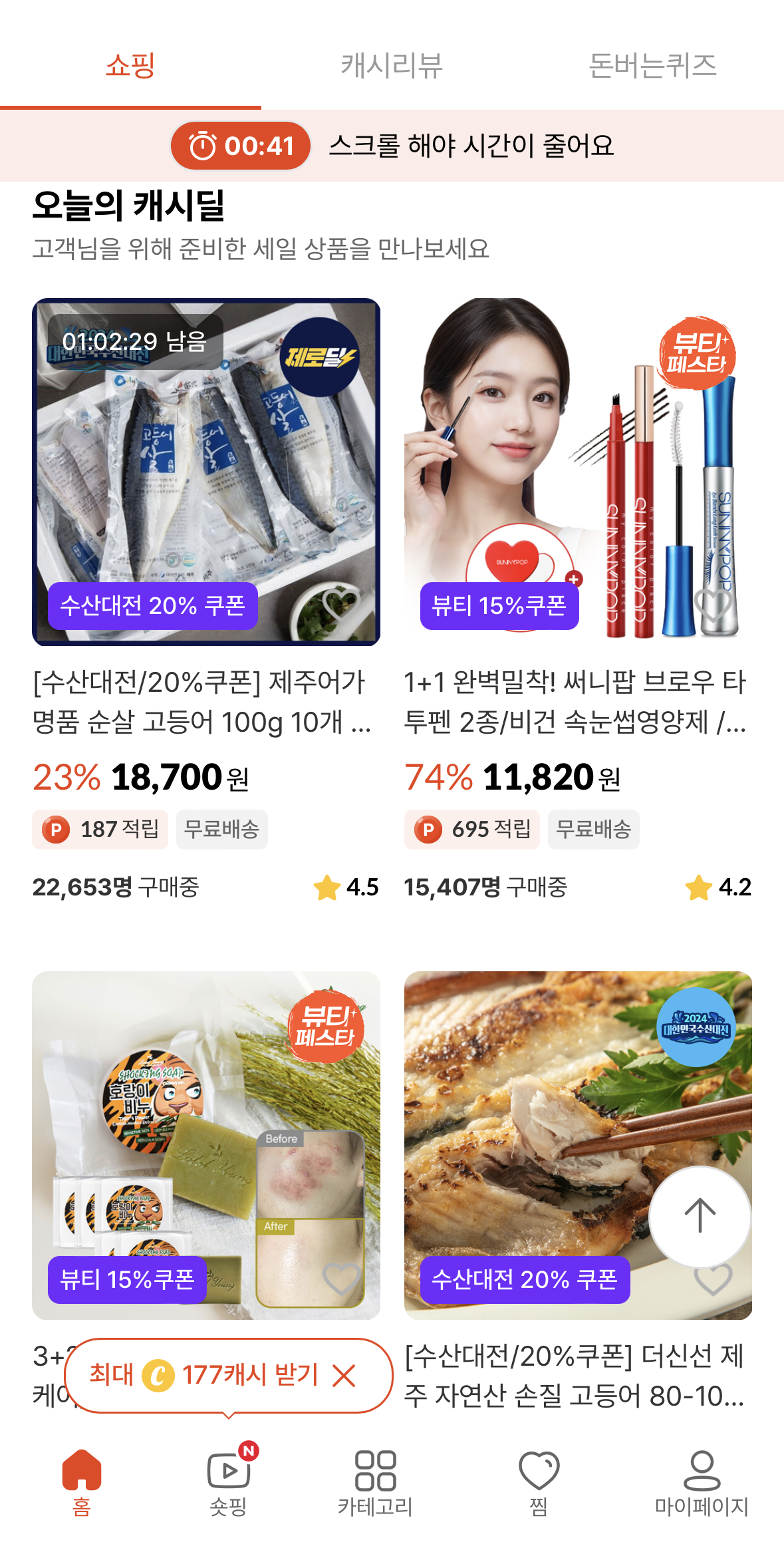Image resolution: width=784 pixels, height=1558 pixels.
Task: Dismiss the 177캐시 받기 bubble
Action: coord(344,1375)
